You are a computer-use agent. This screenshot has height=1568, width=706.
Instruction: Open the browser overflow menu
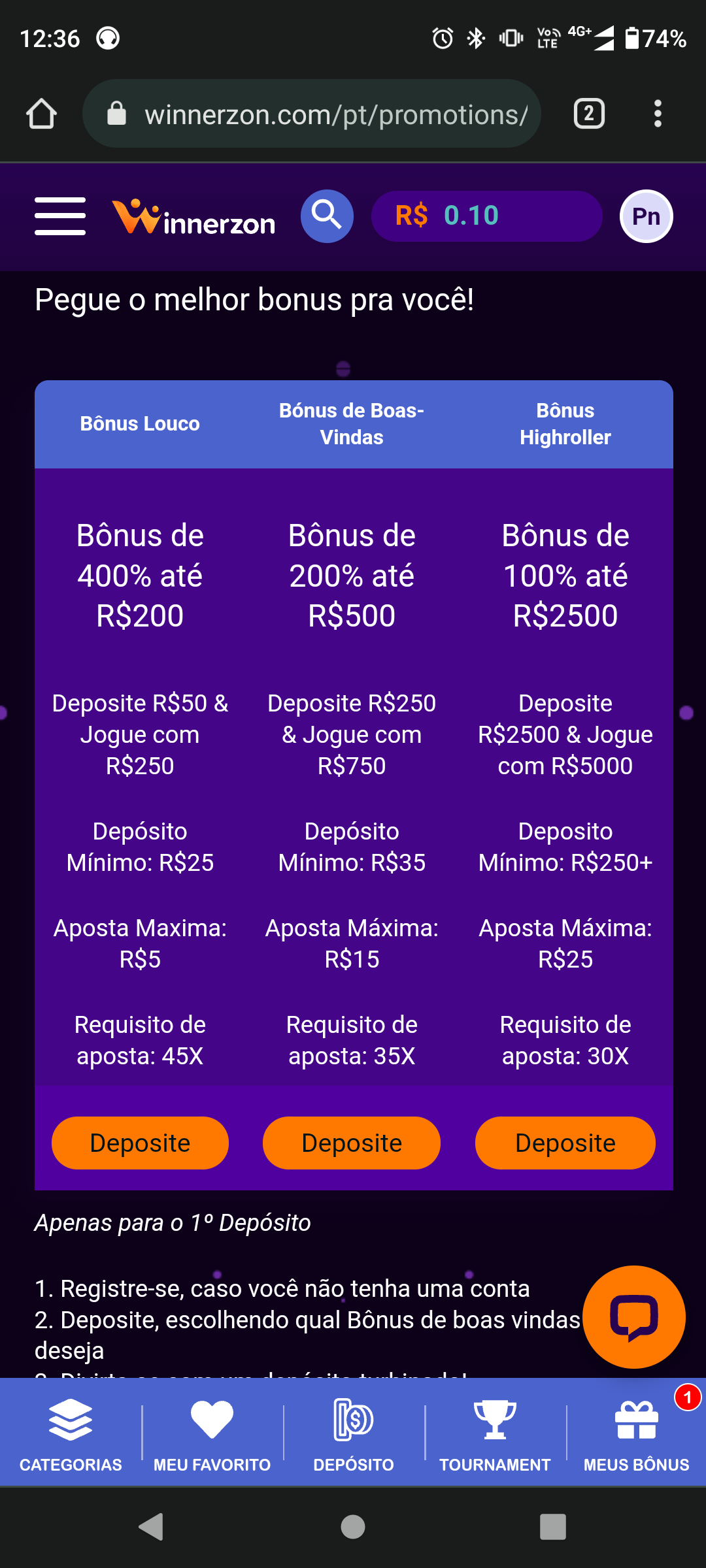click(x=658, y=114)
